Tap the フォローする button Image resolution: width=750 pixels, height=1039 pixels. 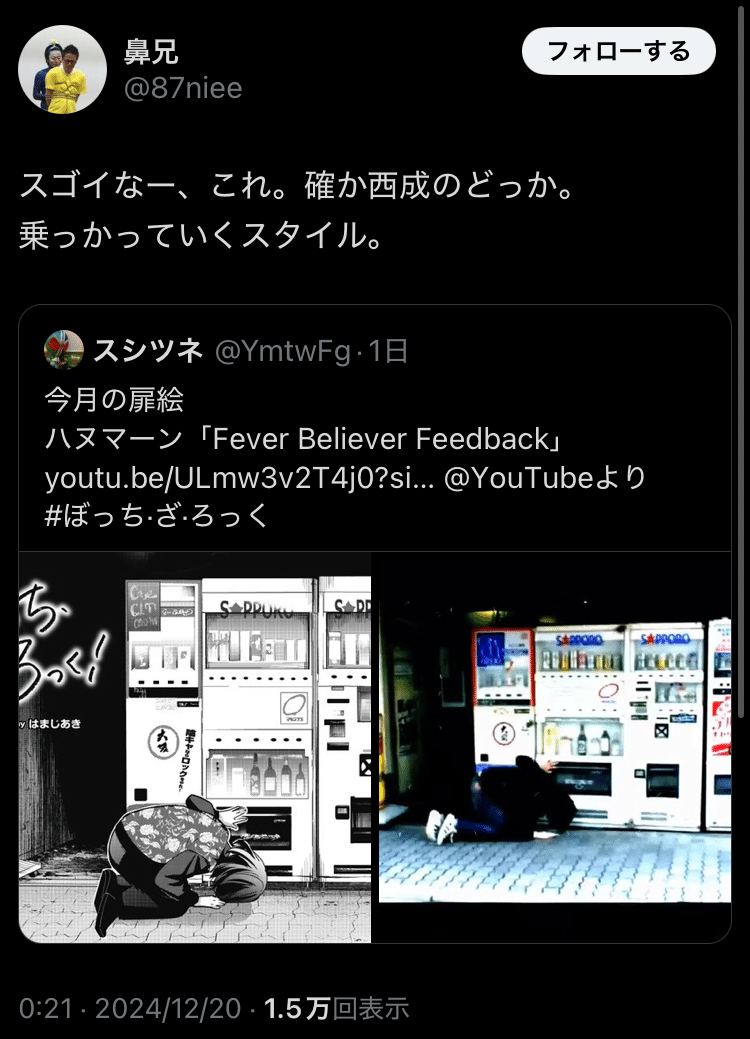tap(618, 51)
